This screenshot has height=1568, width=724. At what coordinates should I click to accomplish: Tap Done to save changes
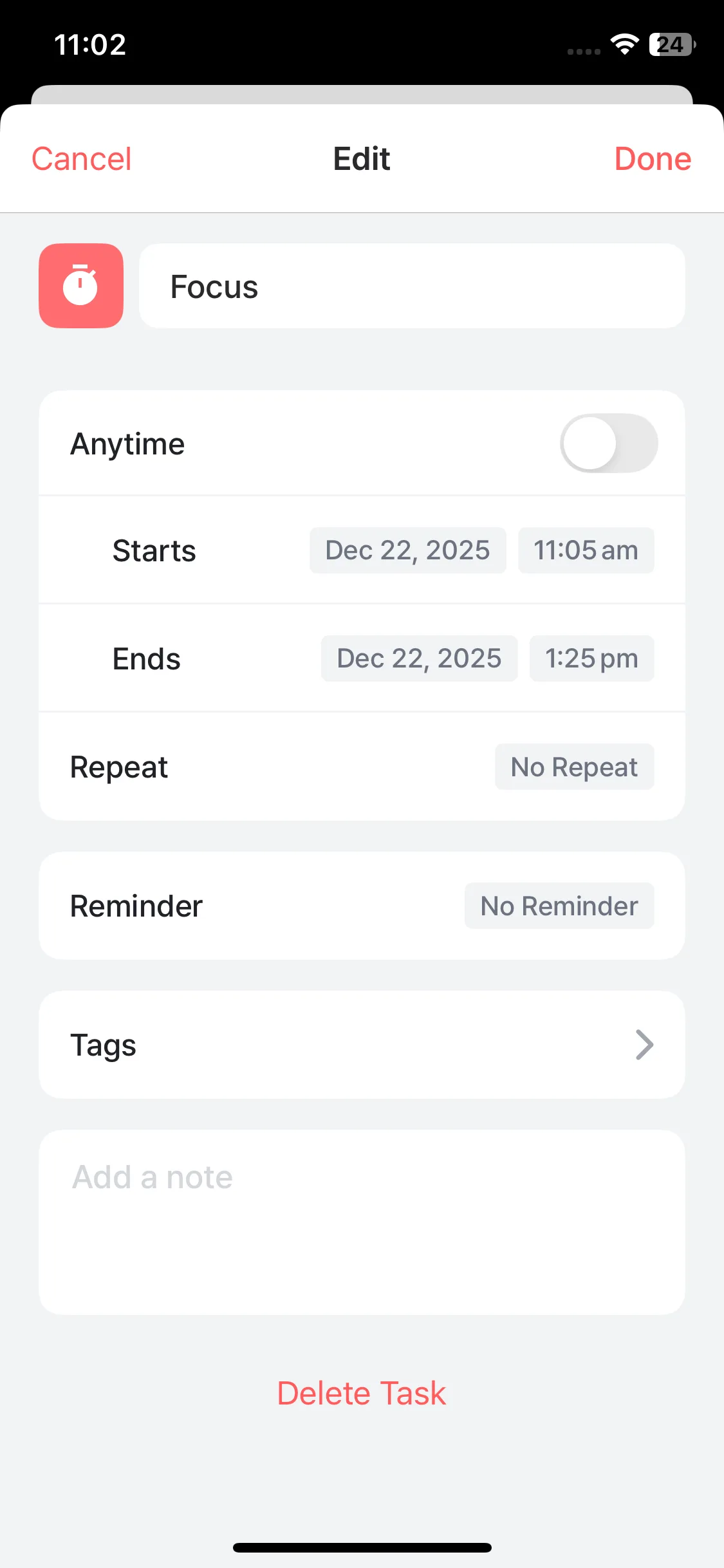point(652,159)
